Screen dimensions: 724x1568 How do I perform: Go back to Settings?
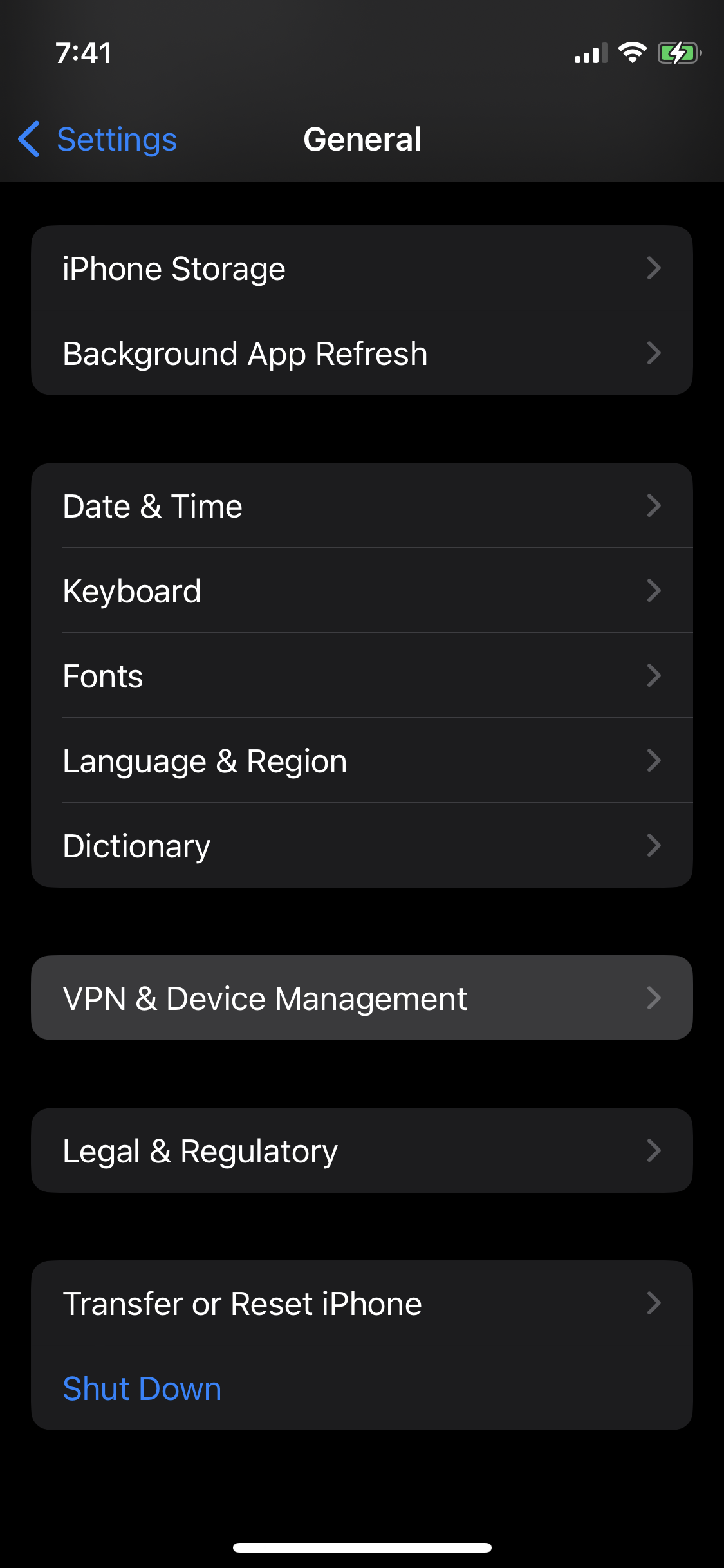coord(98,139)
